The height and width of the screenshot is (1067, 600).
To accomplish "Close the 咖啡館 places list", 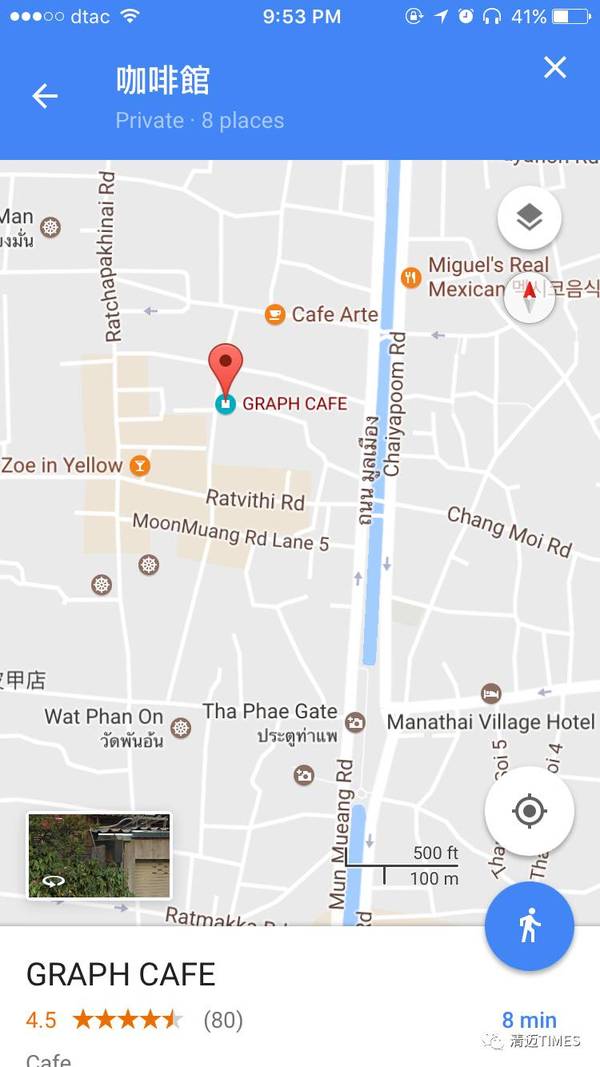I will click(x=555, y=67).
